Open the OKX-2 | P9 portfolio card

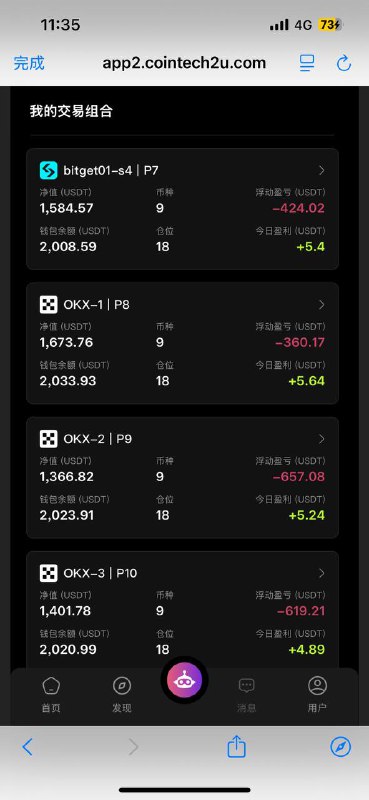coord(182,477)
